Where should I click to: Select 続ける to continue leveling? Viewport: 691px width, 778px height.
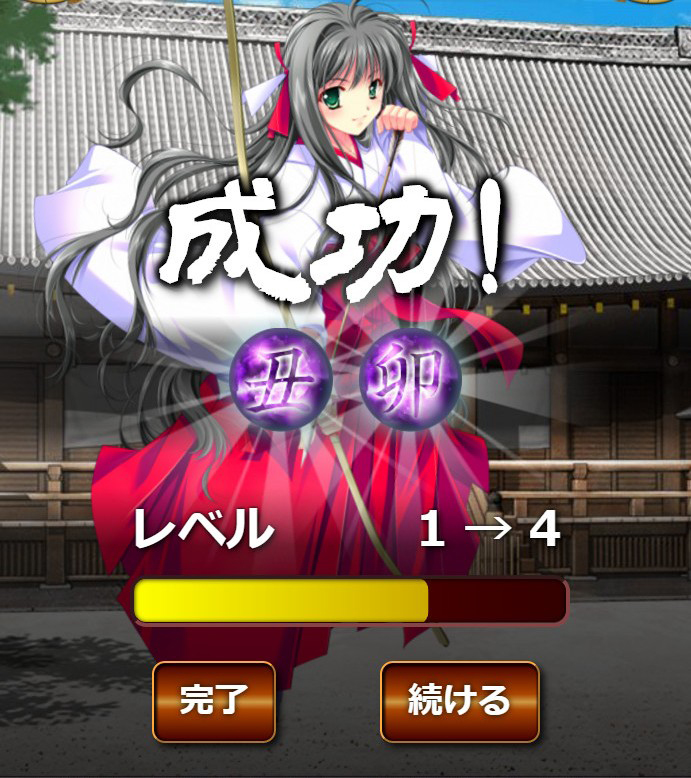click(x=459, y=701)
